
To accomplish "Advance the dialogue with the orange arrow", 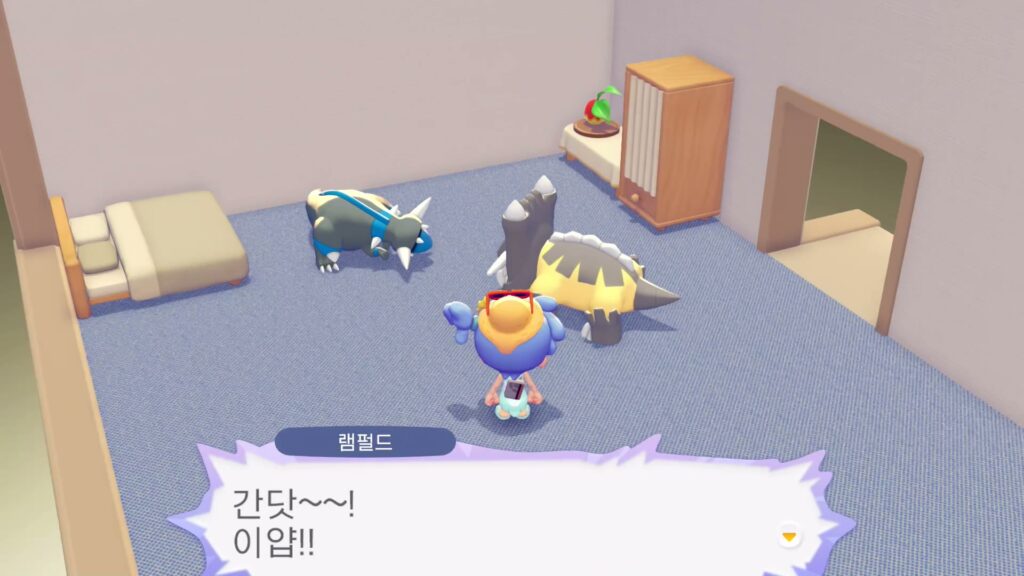I will tap(790, 537).
